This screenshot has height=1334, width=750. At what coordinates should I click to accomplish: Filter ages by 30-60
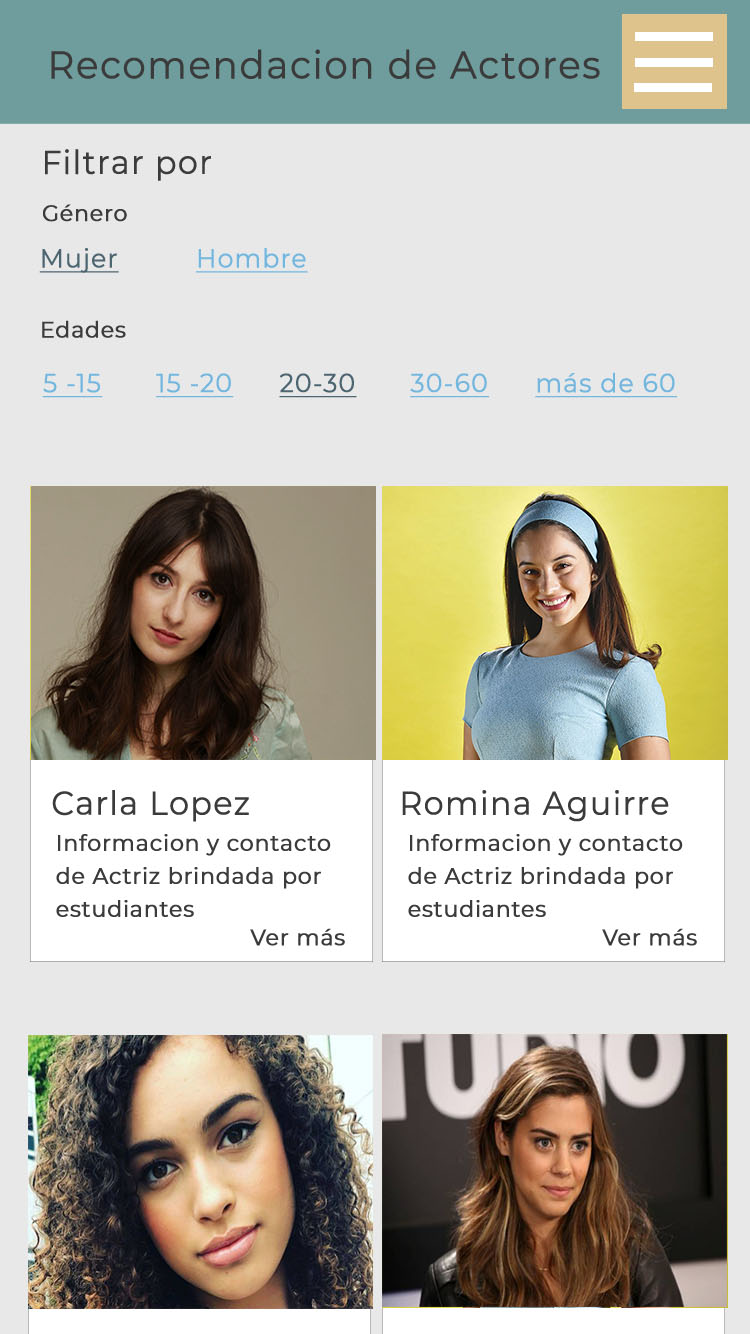tap(449, 384)
